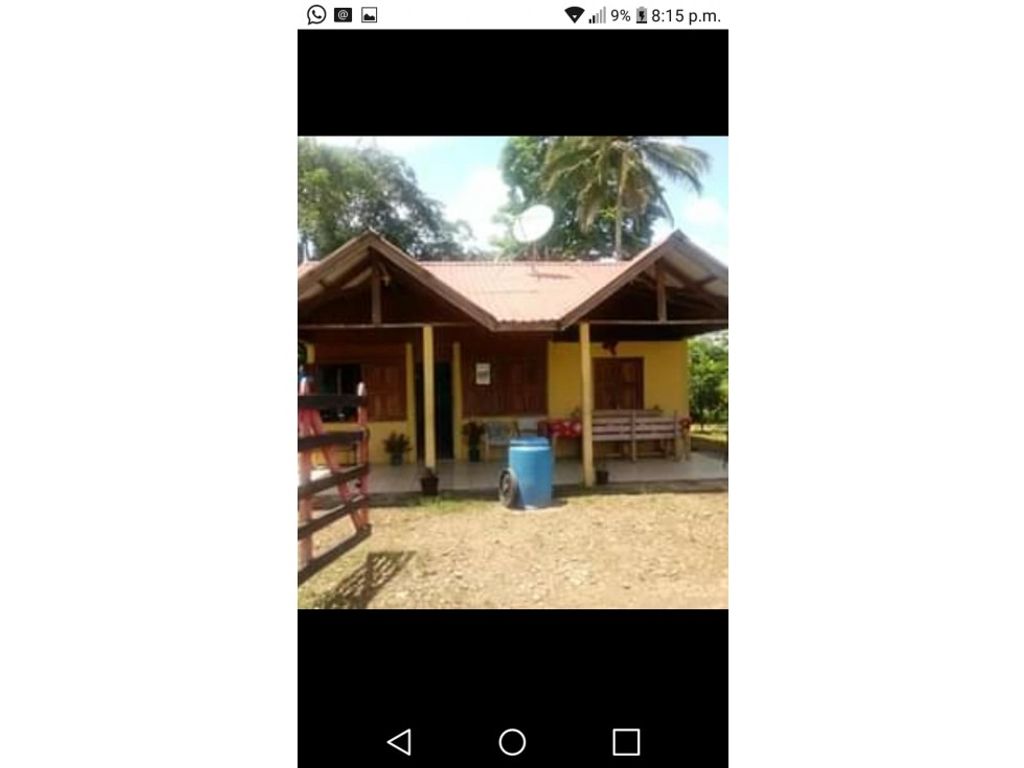
Task: Go back using the navigation bar
Action: tap(399, 742)
